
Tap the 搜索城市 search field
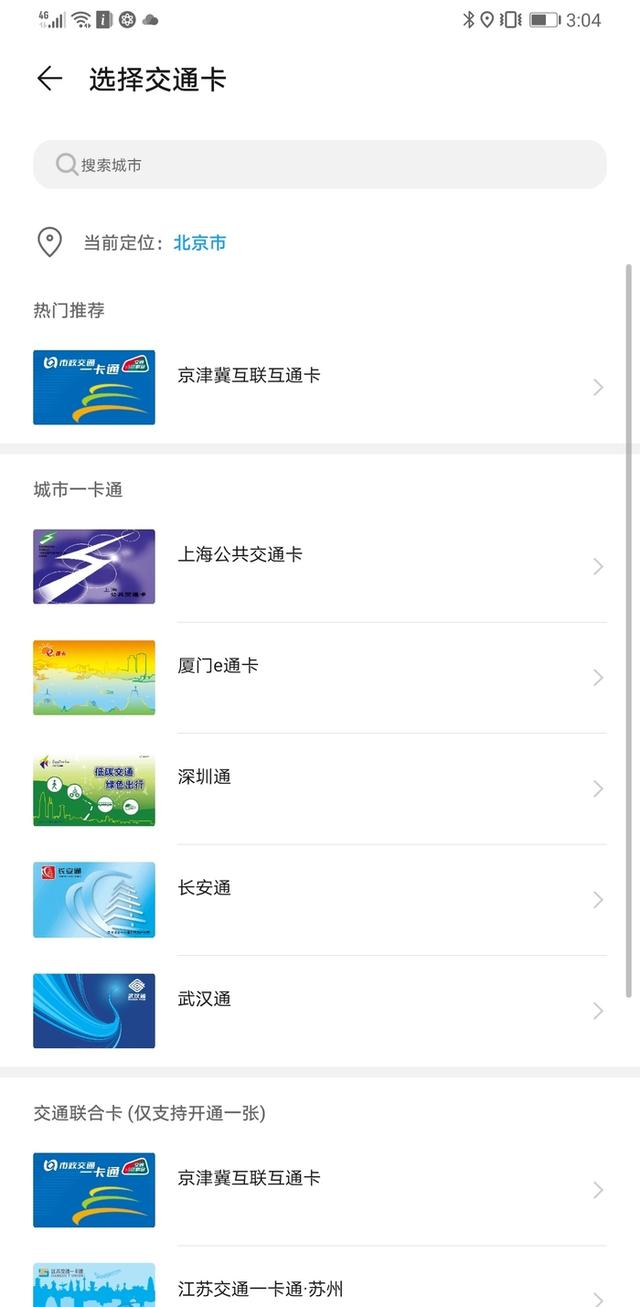tap(320, 165)
